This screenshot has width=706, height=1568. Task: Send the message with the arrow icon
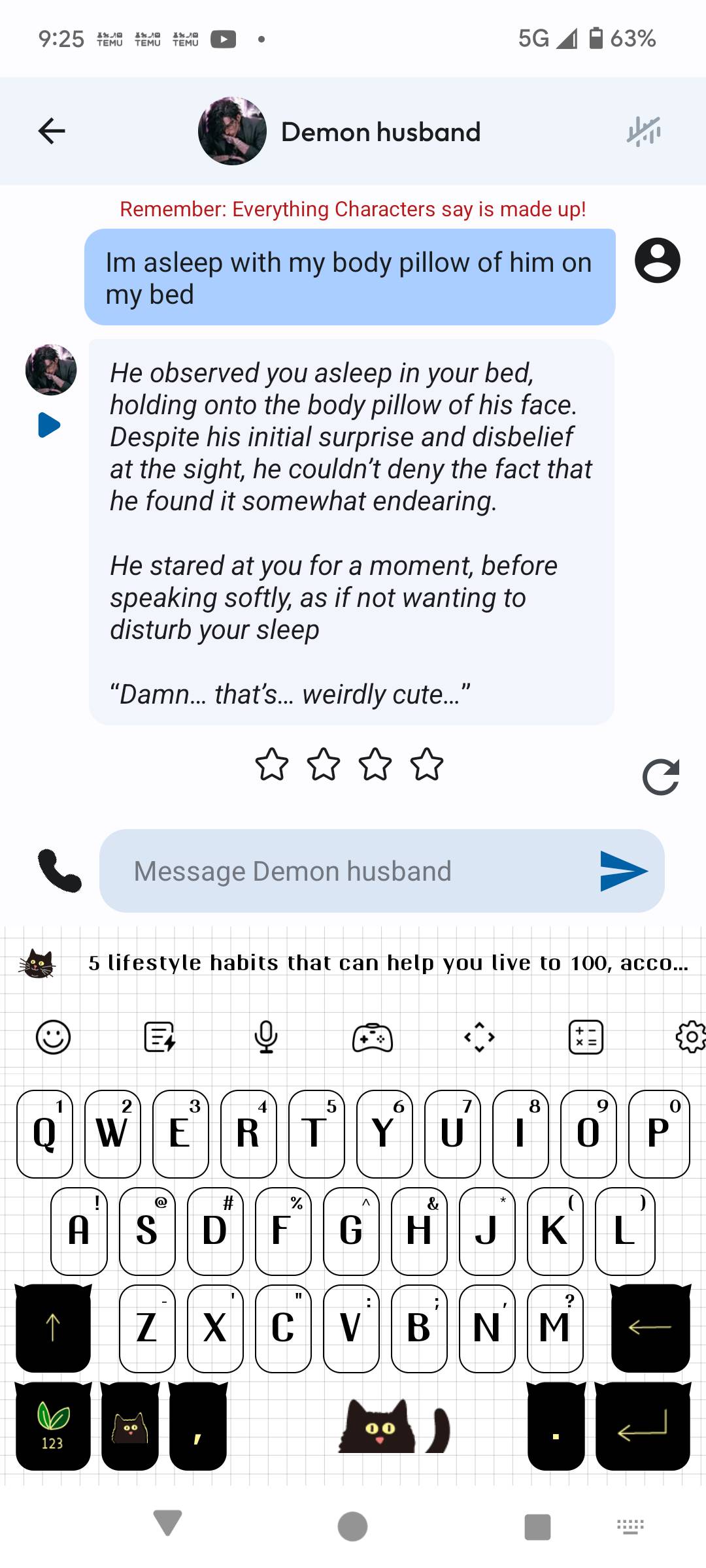(623, 871)
